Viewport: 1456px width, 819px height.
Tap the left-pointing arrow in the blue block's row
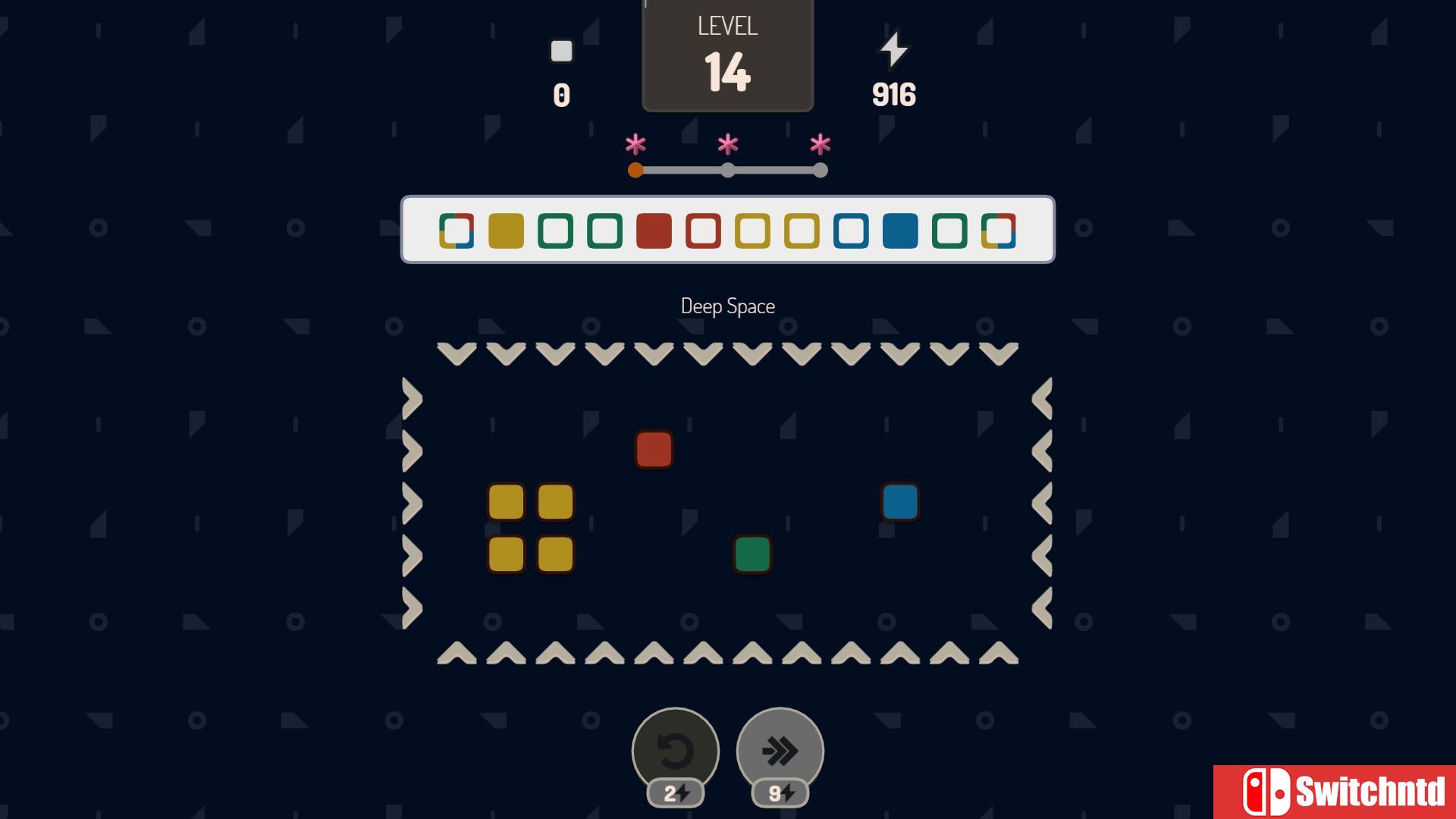pyautogui.click(x=1043, y=504)
